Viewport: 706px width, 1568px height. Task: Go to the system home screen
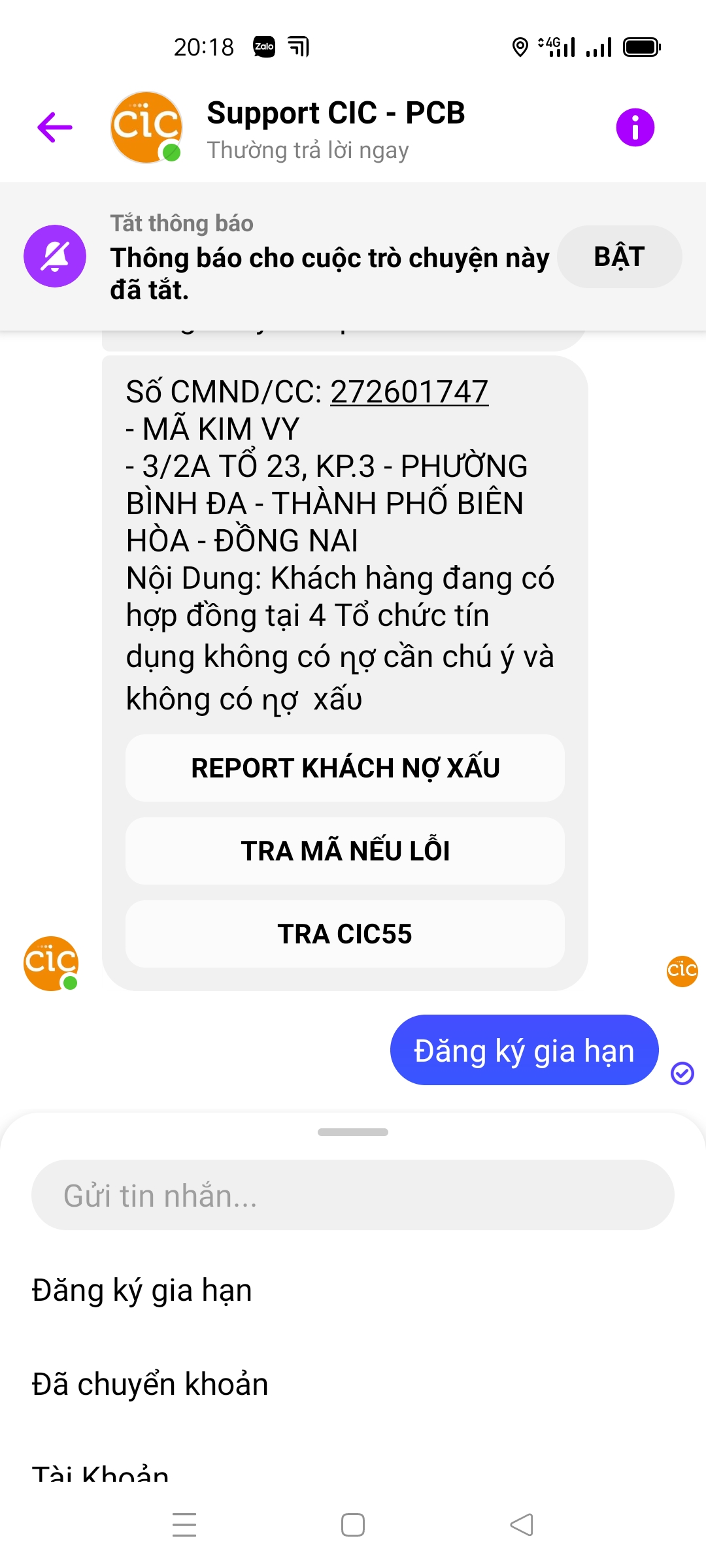pos(353,1525)
